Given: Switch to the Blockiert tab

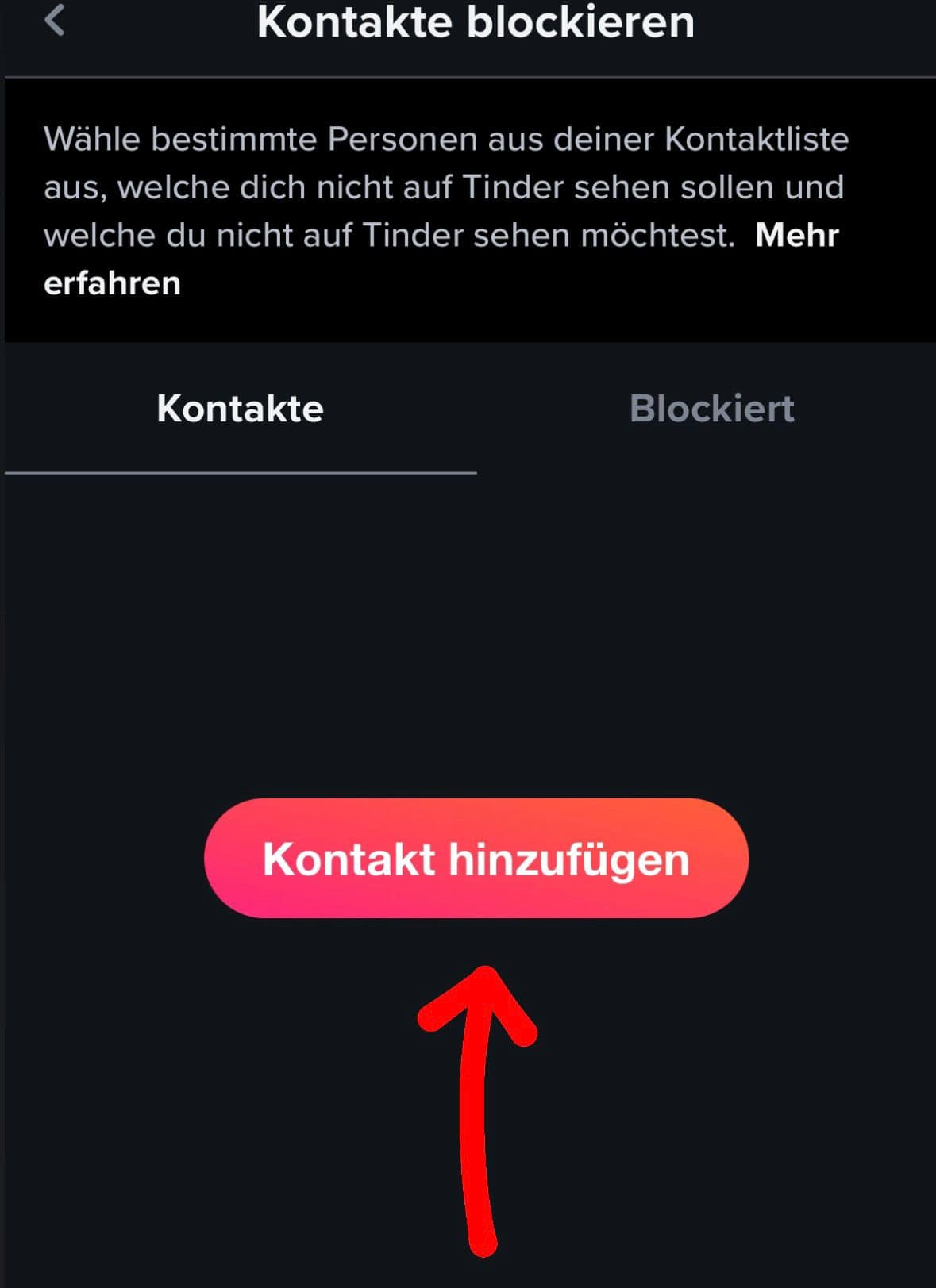Looking at the screenshot, I should tap(711, 409).
